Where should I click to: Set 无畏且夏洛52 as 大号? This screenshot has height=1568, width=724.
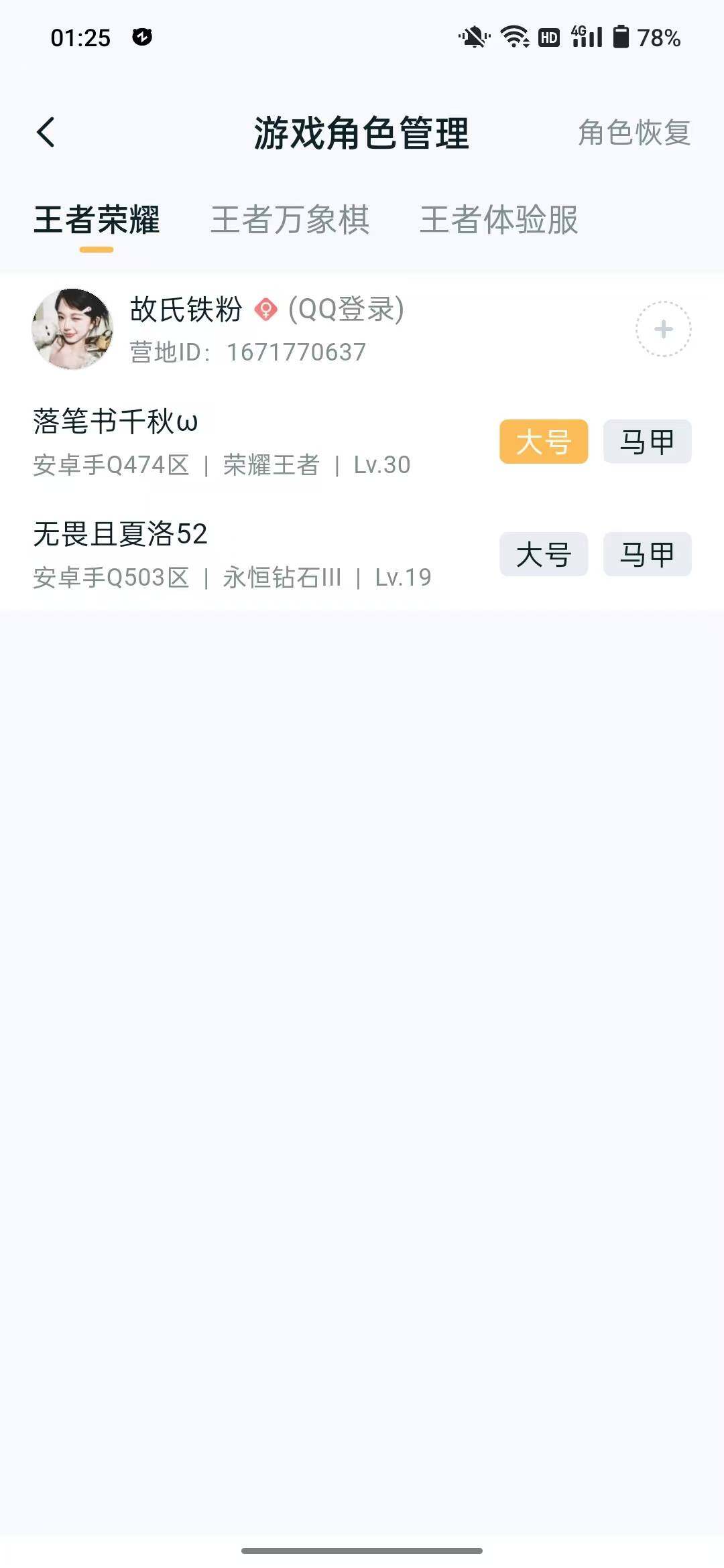(543, 554)
